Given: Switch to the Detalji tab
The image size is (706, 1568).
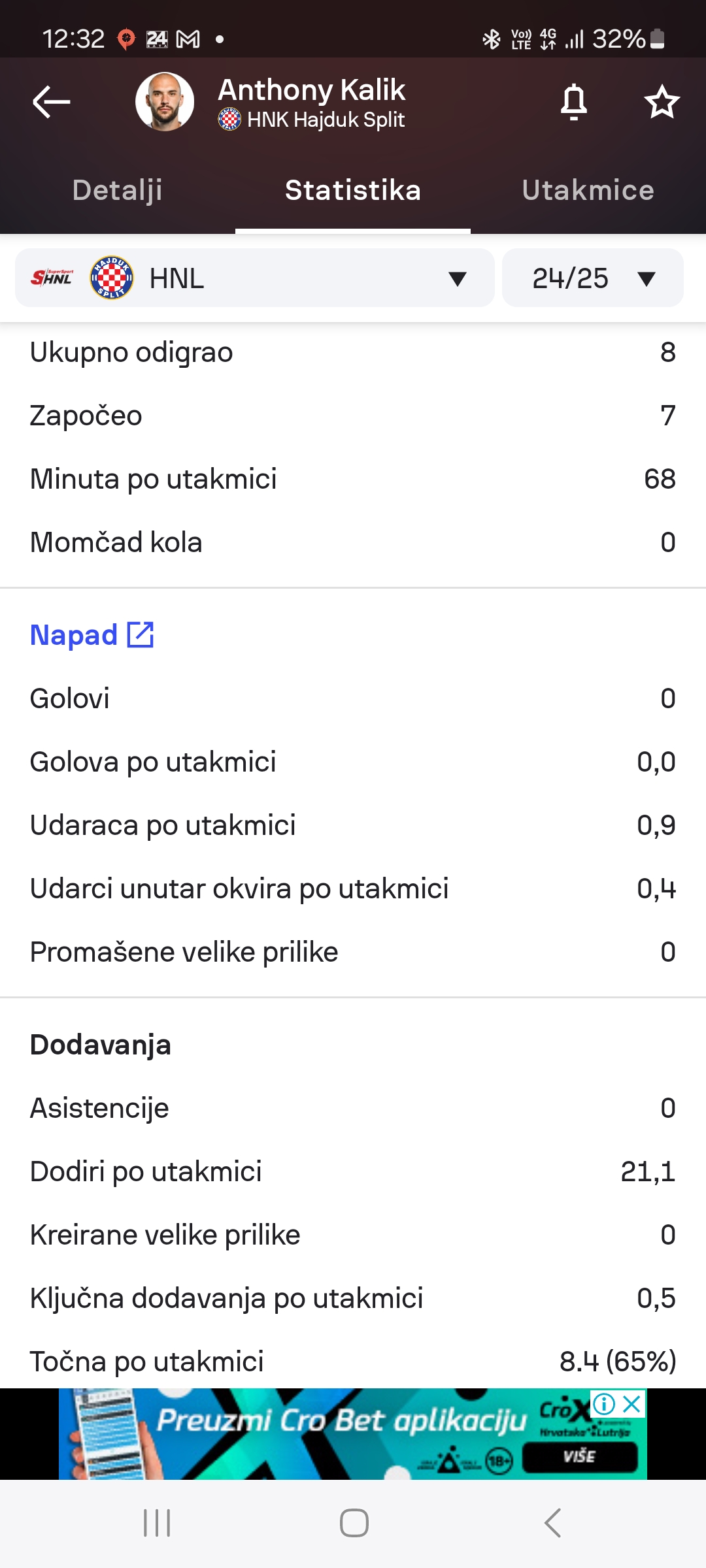Looking at the screenshot, I should [x=118, y=191].
